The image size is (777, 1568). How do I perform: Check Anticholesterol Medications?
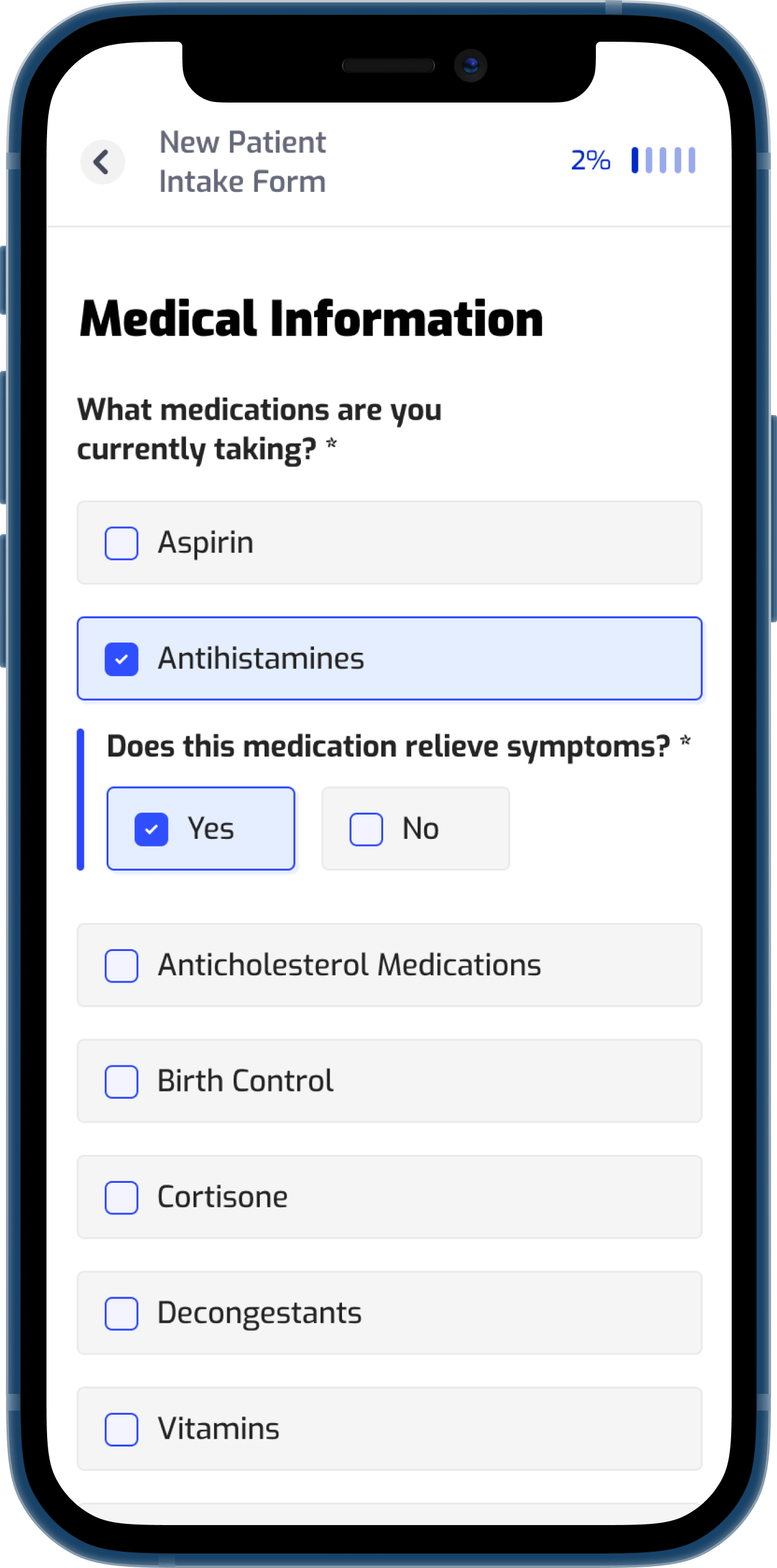[x=122, y=965]
